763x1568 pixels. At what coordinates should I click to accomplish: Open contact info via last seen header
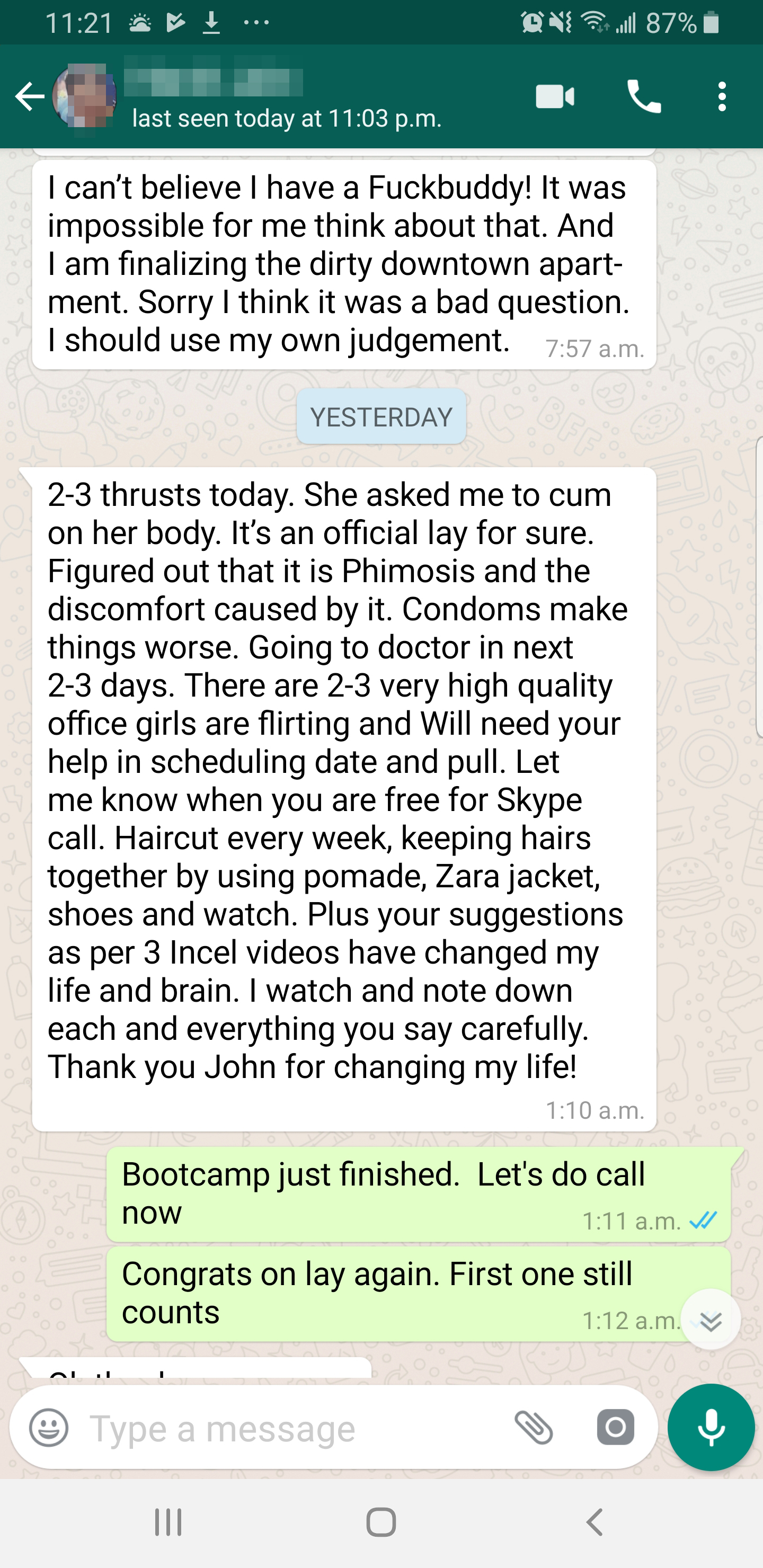click(286, 118)
